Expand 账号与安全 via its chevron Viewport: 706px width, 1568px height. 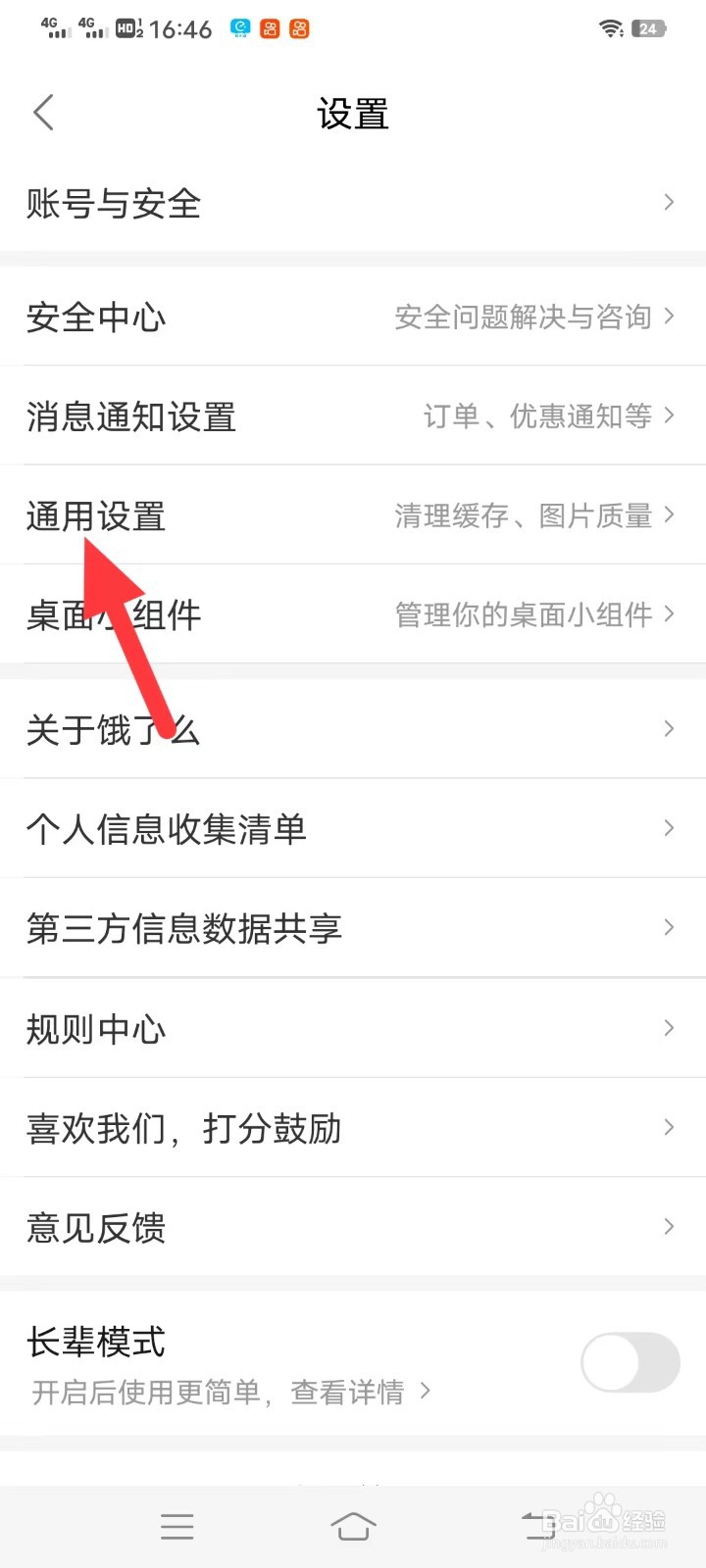coord(670,203)
